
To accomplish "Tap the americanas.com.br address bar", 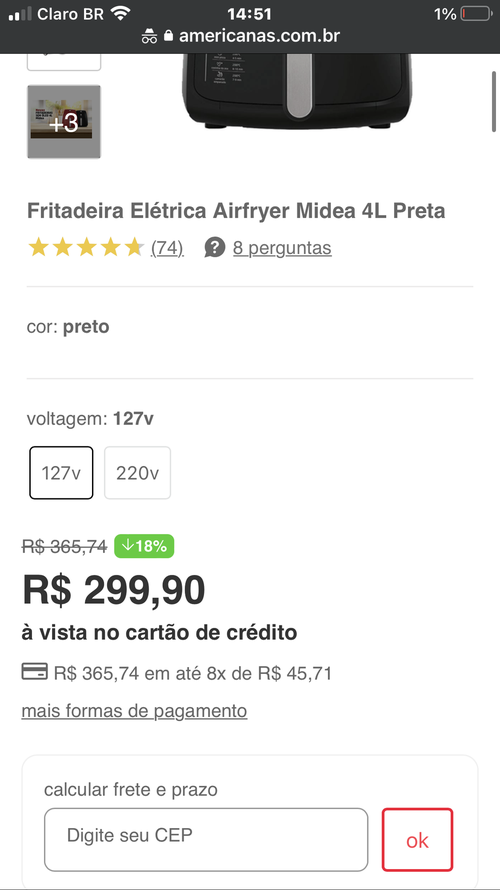I will [x=250, y=36].
